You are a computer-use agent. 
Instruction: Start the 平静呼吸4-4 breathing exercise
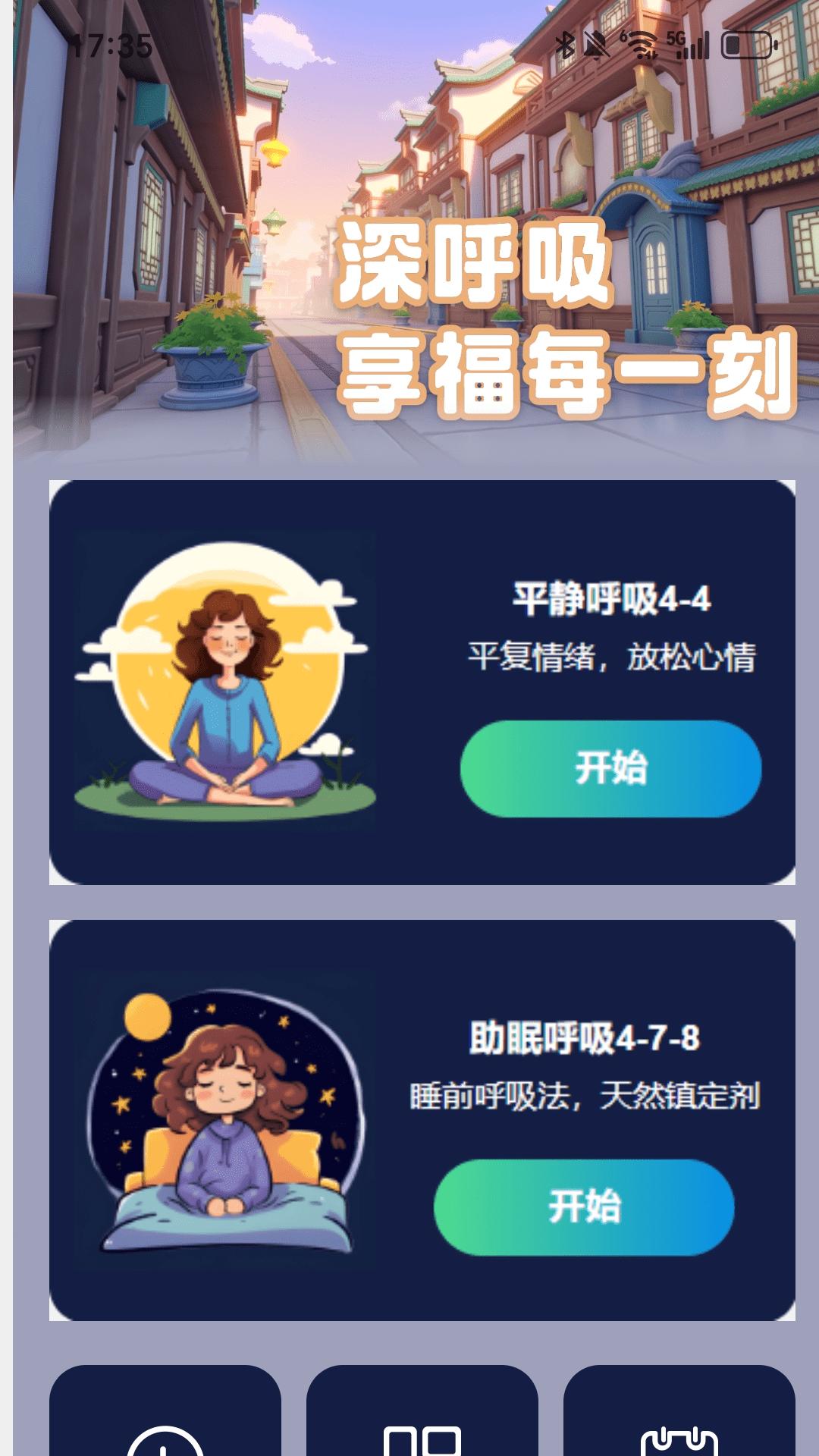[610, 768]
